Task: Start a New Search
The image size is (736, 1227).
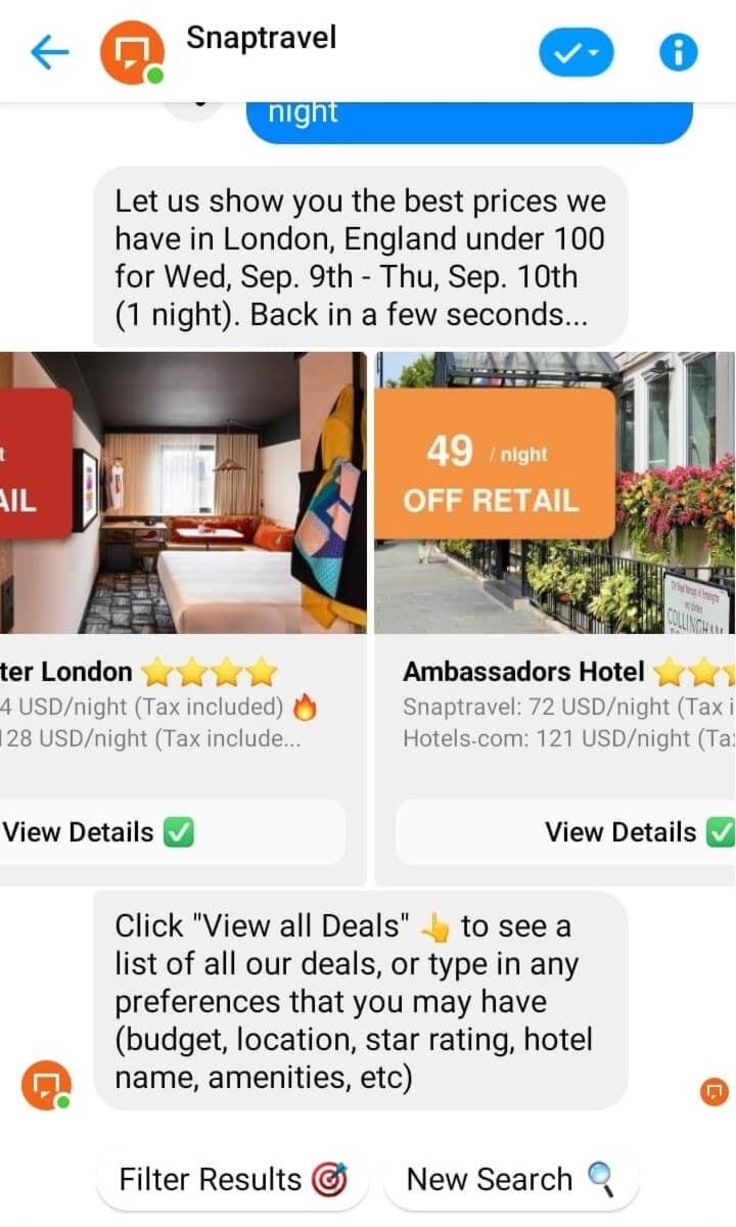Action: point(510,1179)
